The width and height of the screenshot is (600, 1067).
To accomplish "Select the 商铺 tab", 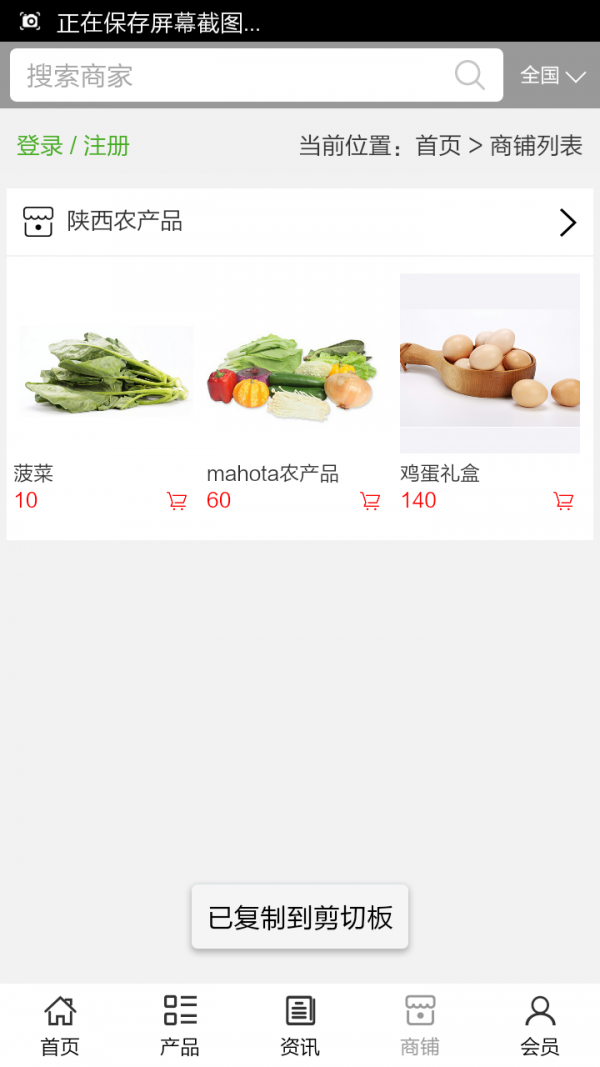I will click(420, 1025).
